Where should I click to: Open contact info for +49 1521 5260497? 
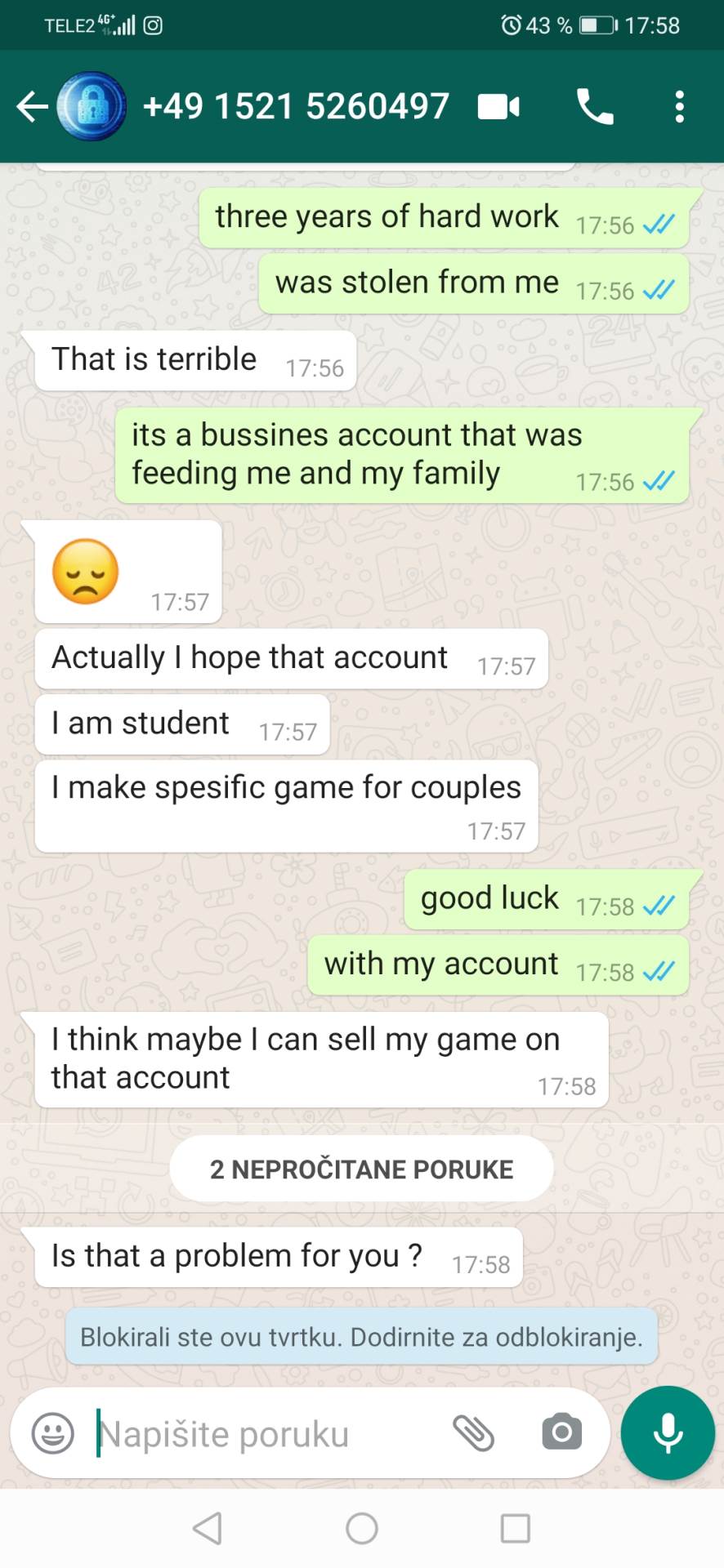[x=296, y=107]
